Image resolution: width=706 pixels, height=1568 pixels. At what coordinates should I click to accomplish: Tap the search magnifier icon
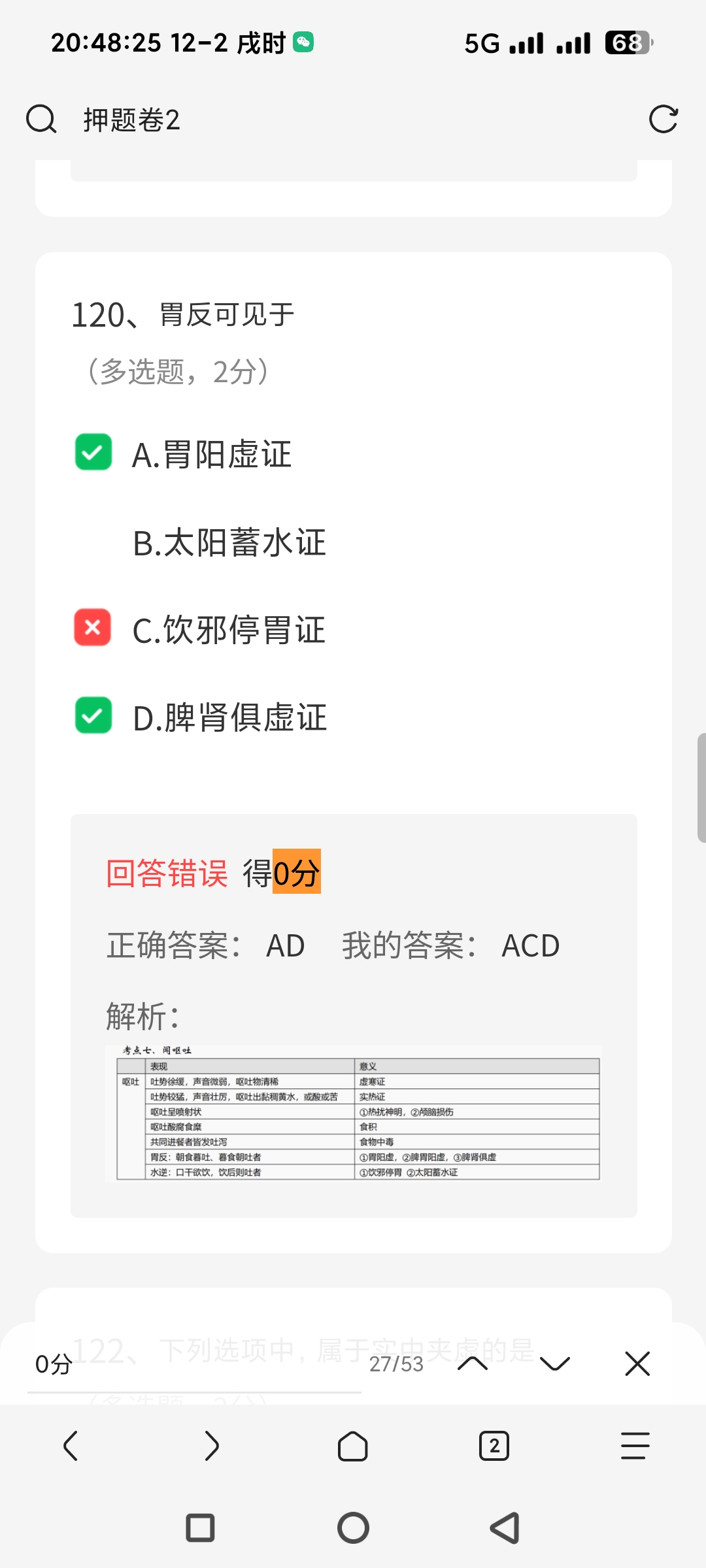tap(41, 120)
